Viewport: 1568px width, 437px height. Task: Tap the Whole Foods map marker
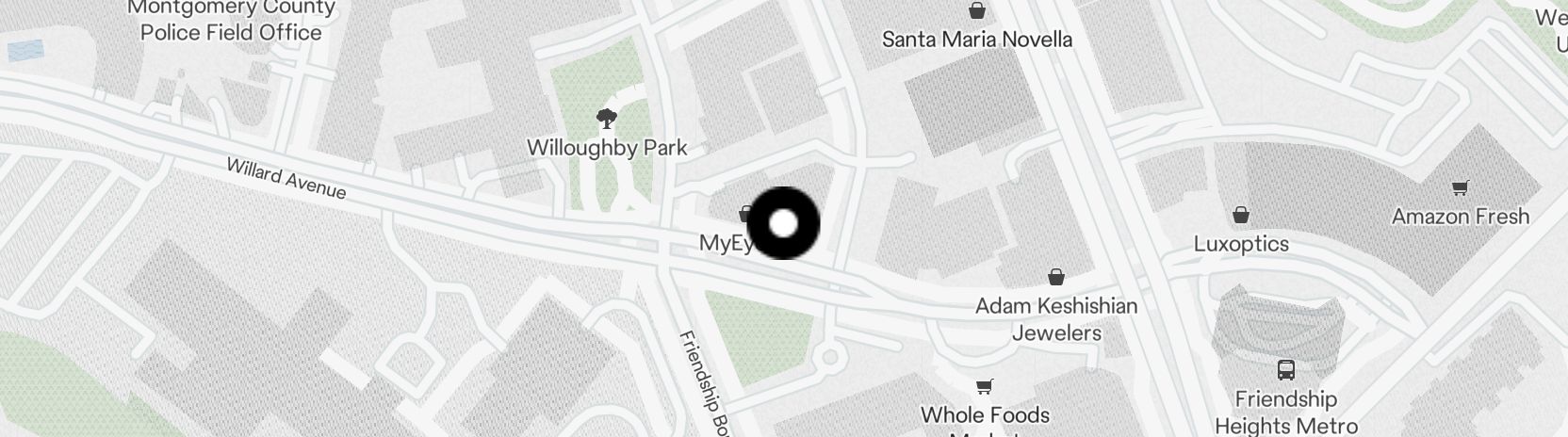985,386
